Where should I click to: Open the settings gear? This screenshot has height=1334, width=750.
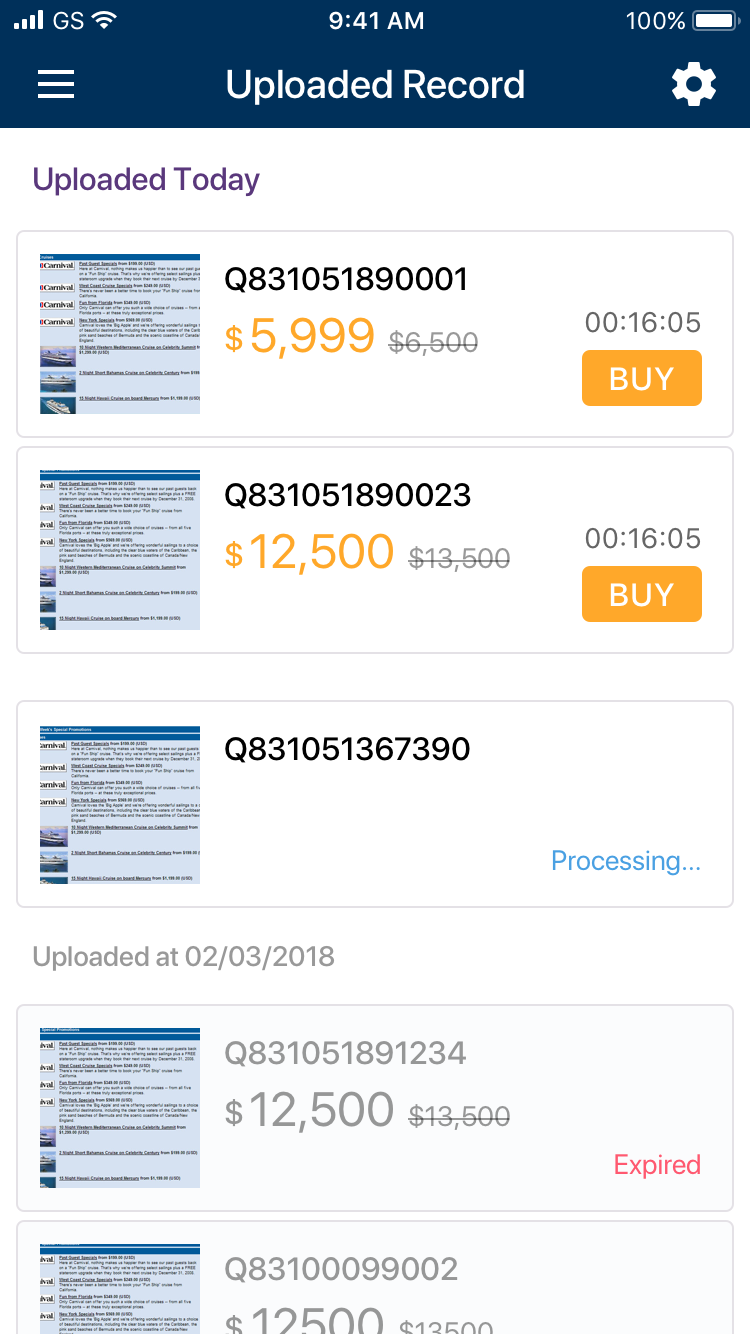[693, 85]
